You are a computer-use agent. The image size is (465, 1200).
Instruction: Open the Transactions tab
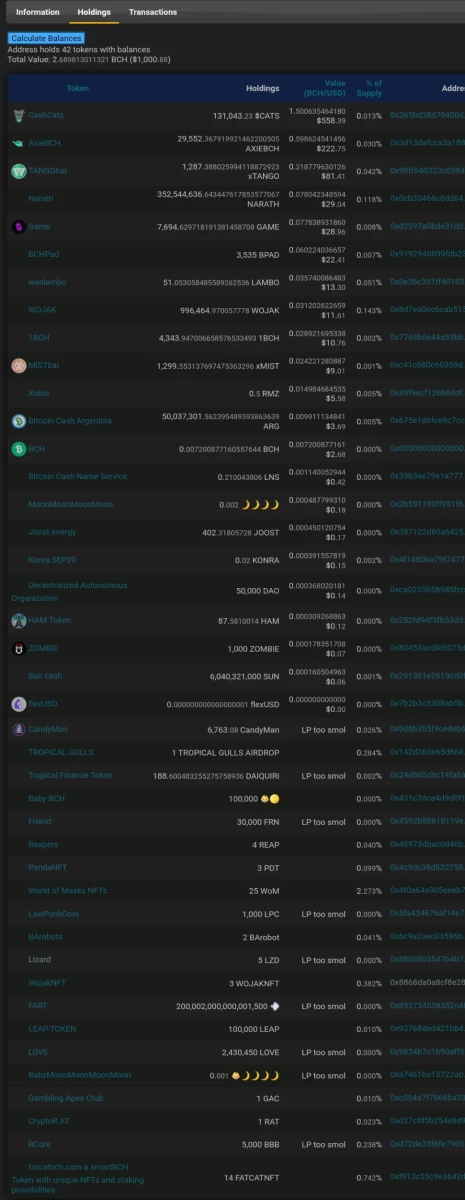153,12
